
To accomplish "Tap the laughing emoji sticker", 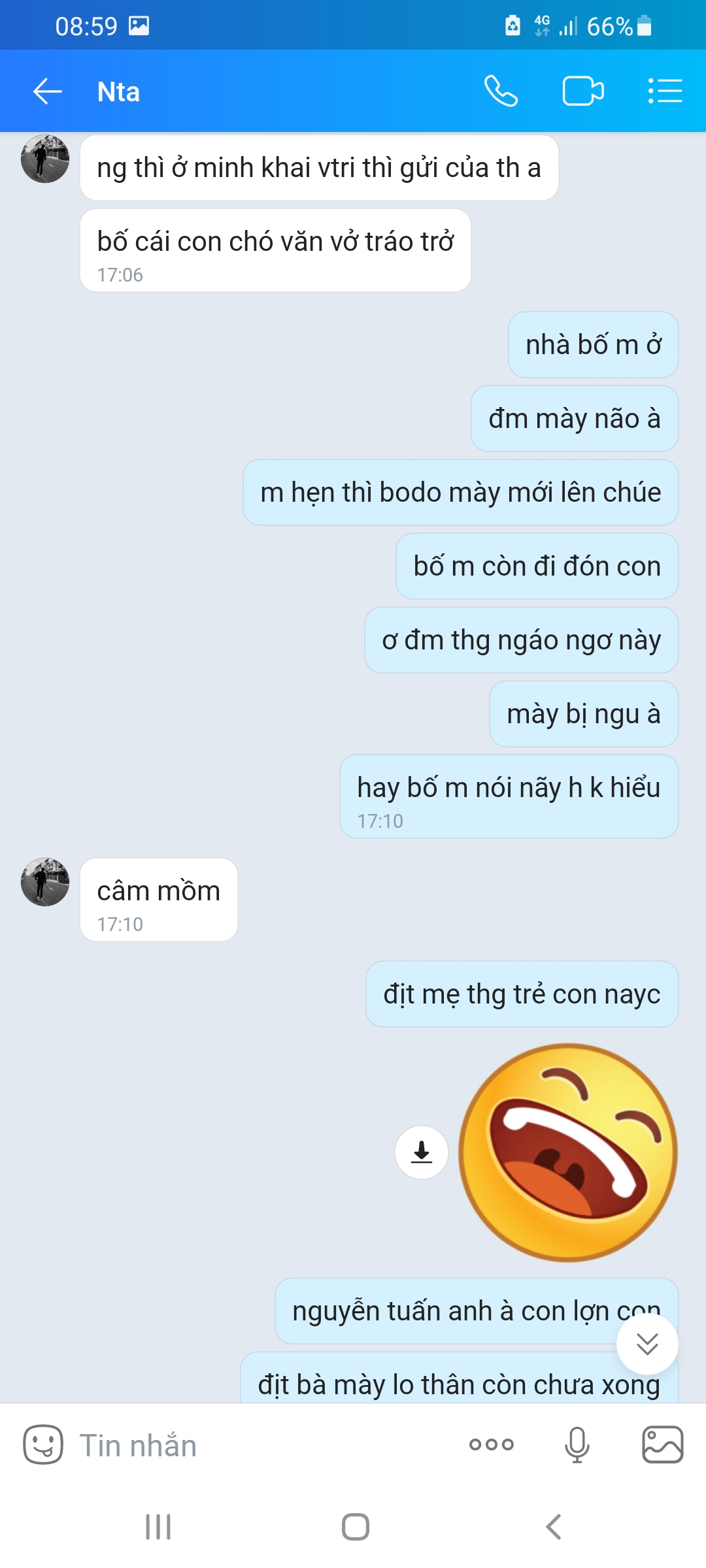I will (567, 1152).
